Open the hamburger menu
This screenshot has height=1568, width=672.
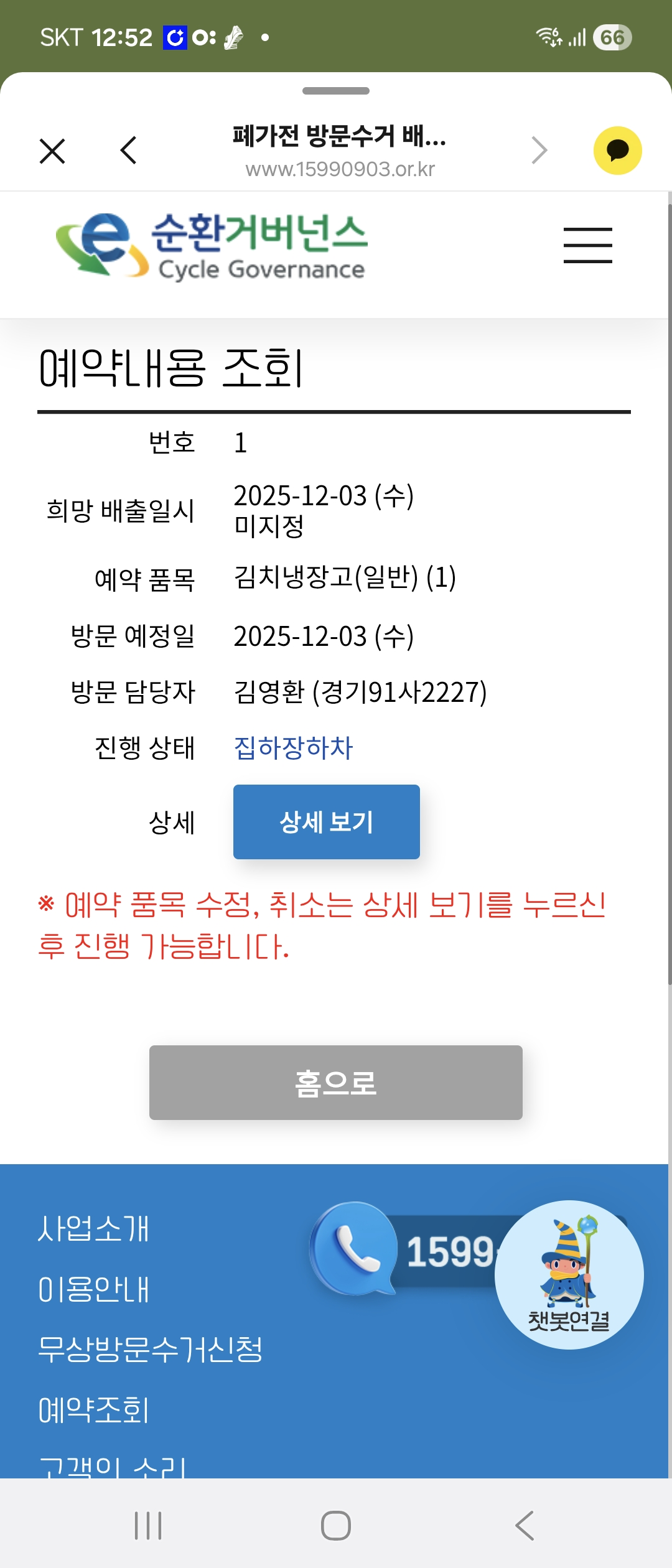[x=587, y=245]
